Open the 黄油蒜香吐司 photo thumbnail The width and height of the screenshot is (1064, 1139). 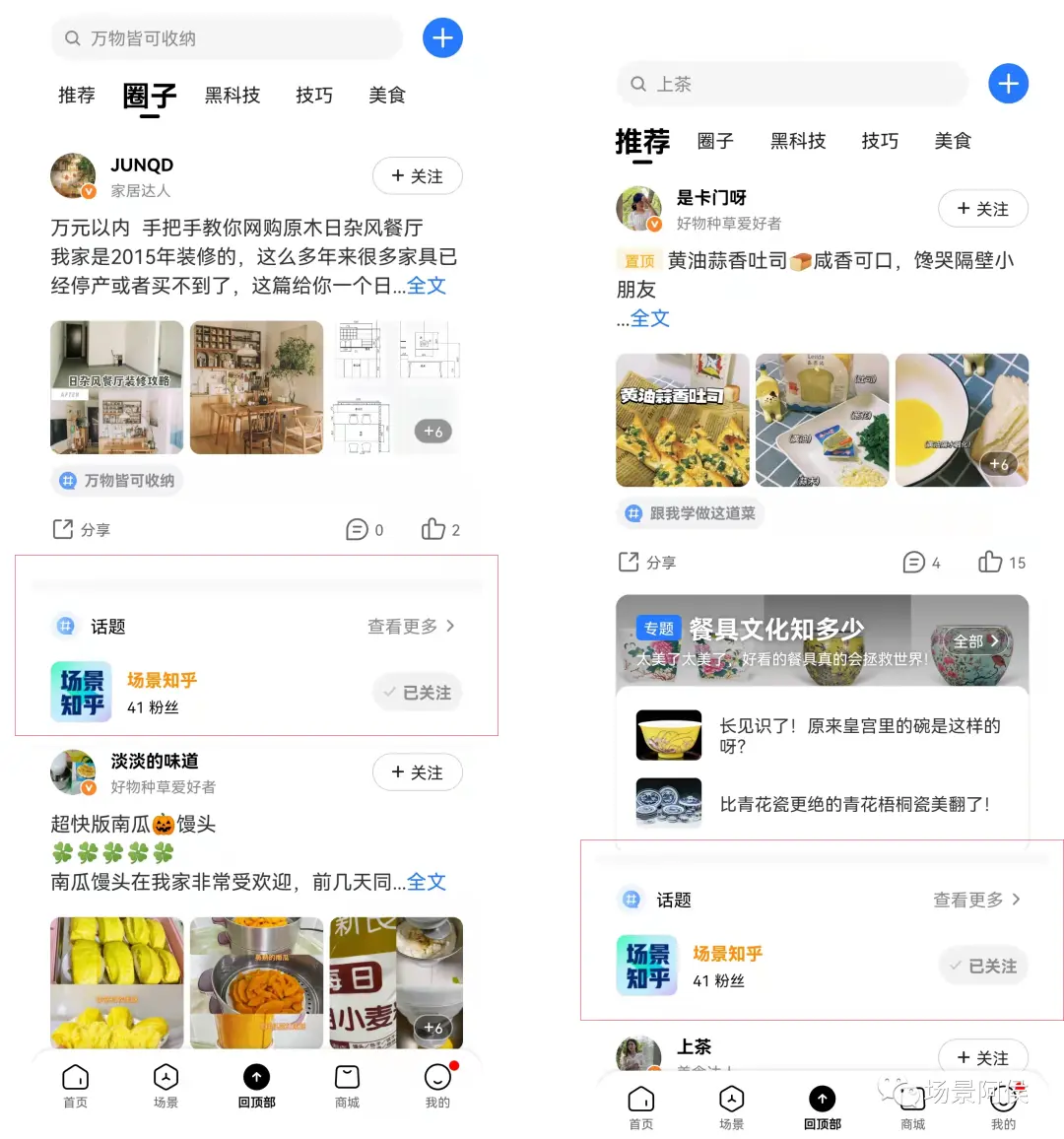682,420
